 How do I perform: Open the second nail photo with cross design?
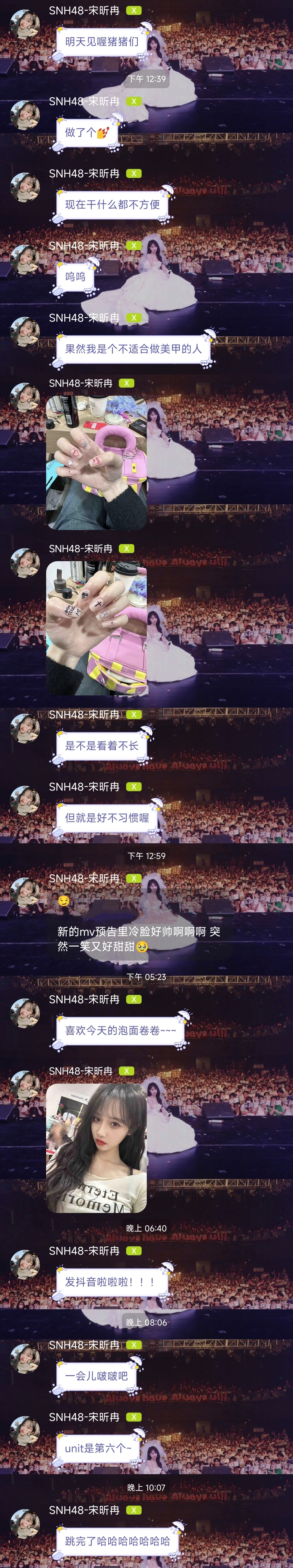click(96, 628)
